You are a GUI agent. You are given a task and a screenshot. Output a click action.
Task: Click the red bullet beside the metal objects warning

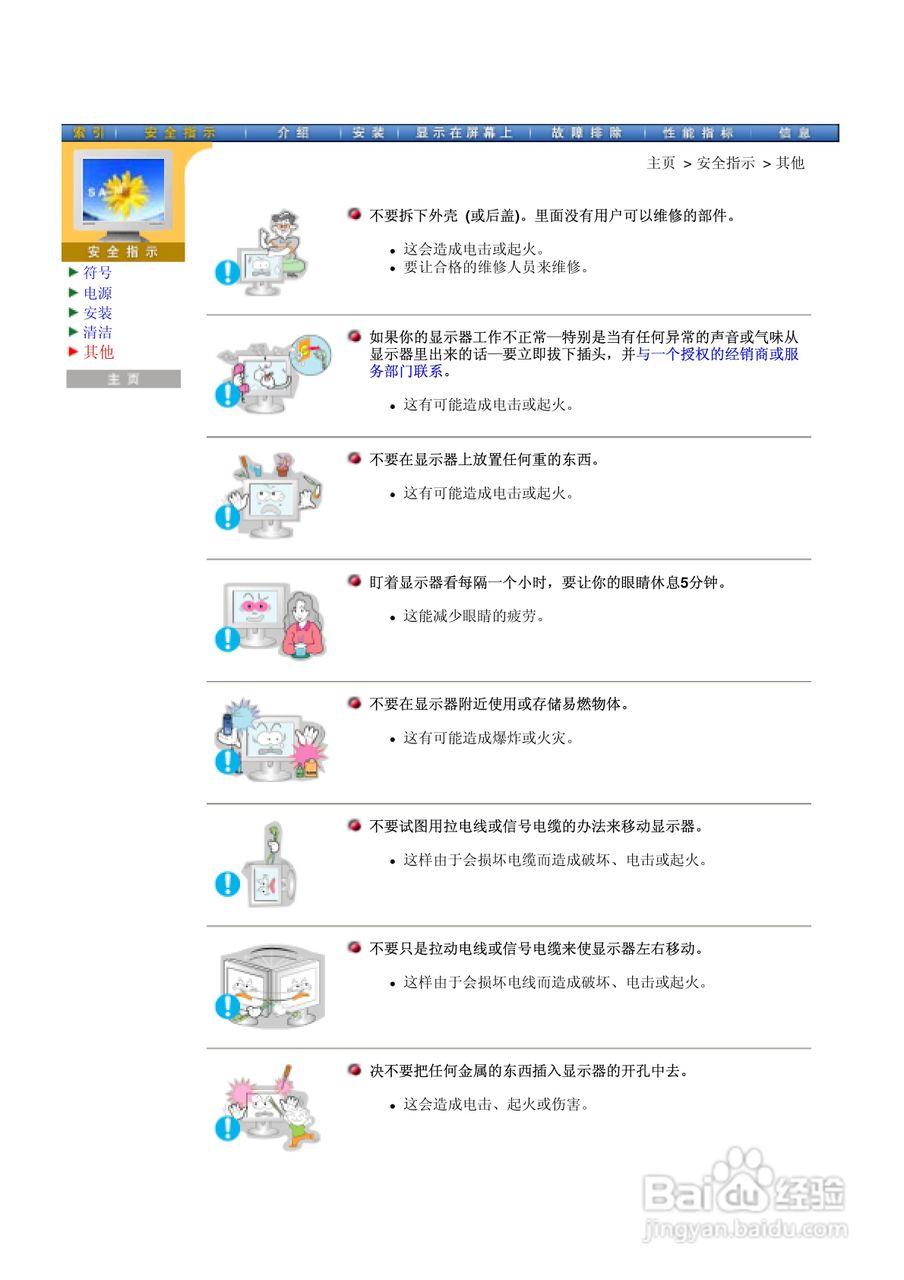[352, 1069]
